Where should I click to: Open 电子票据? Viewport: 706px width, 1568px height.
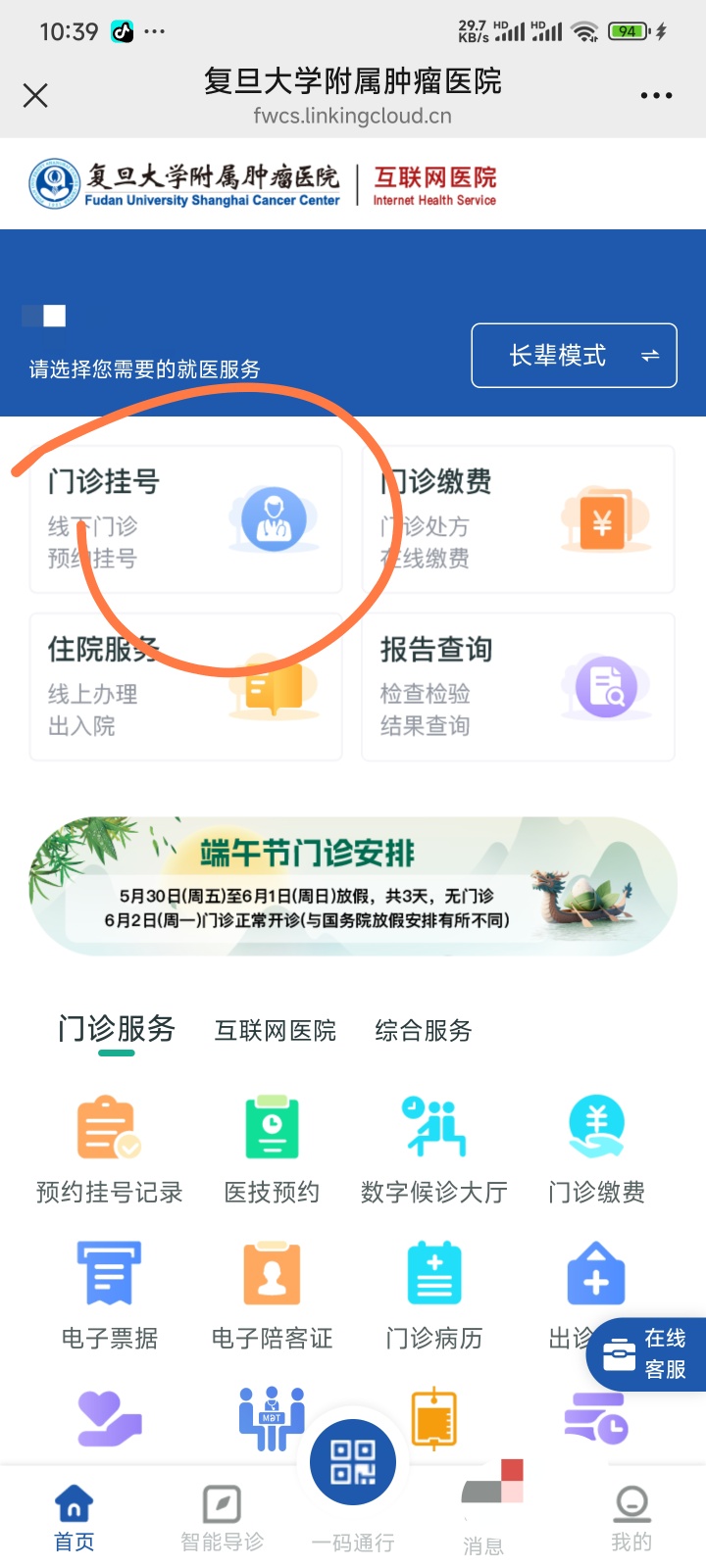[110, 1296]
